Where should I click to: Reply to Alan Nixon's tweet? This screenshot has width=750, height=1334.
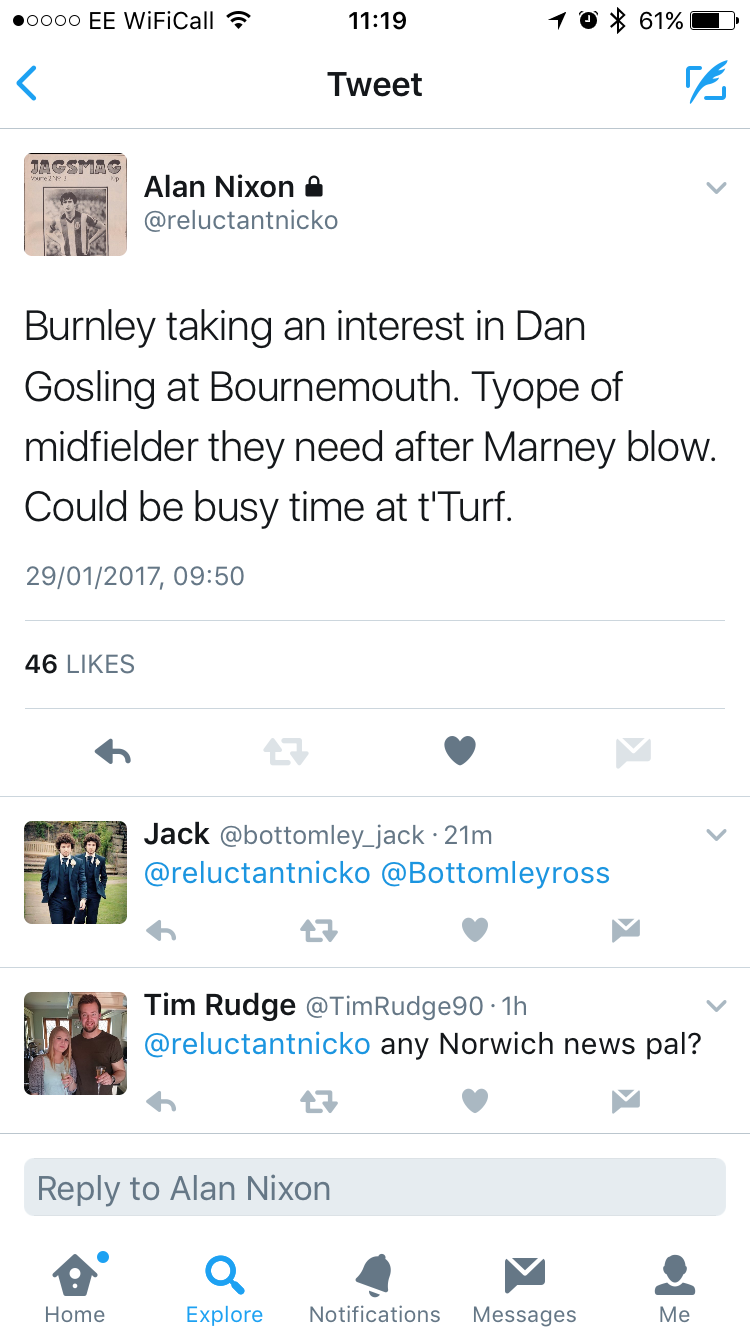(x=113, y=751)
